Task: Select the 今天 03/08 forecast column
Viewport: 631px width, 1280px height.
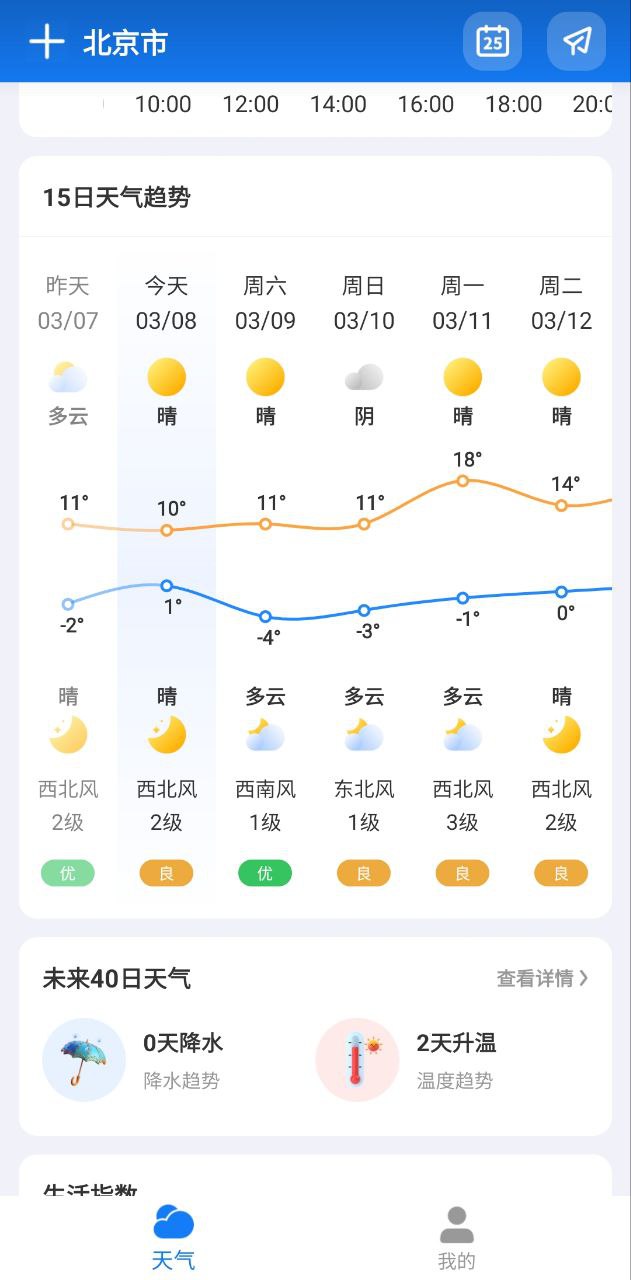Action: [166, 304]
